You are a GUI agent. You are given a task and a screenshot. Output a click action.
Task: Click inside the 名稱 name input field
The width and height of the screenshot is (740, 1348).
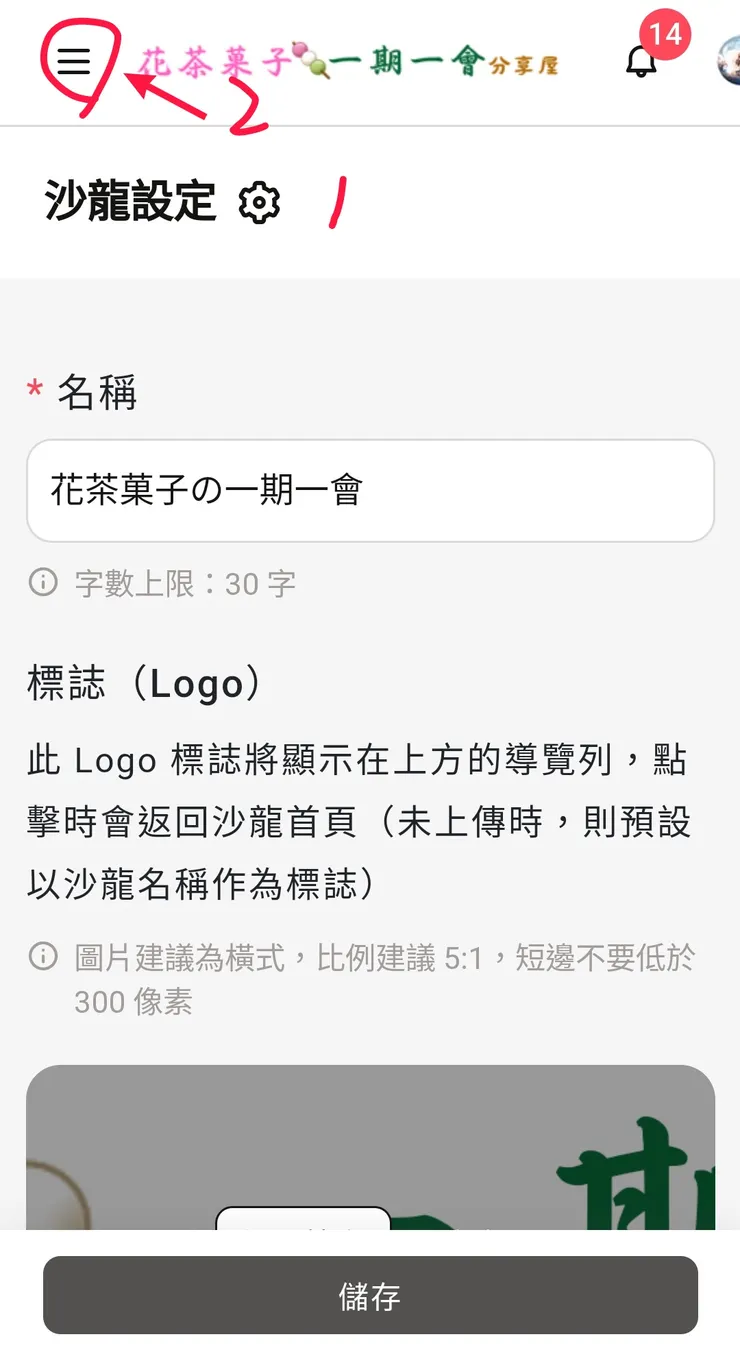[370, 491]
